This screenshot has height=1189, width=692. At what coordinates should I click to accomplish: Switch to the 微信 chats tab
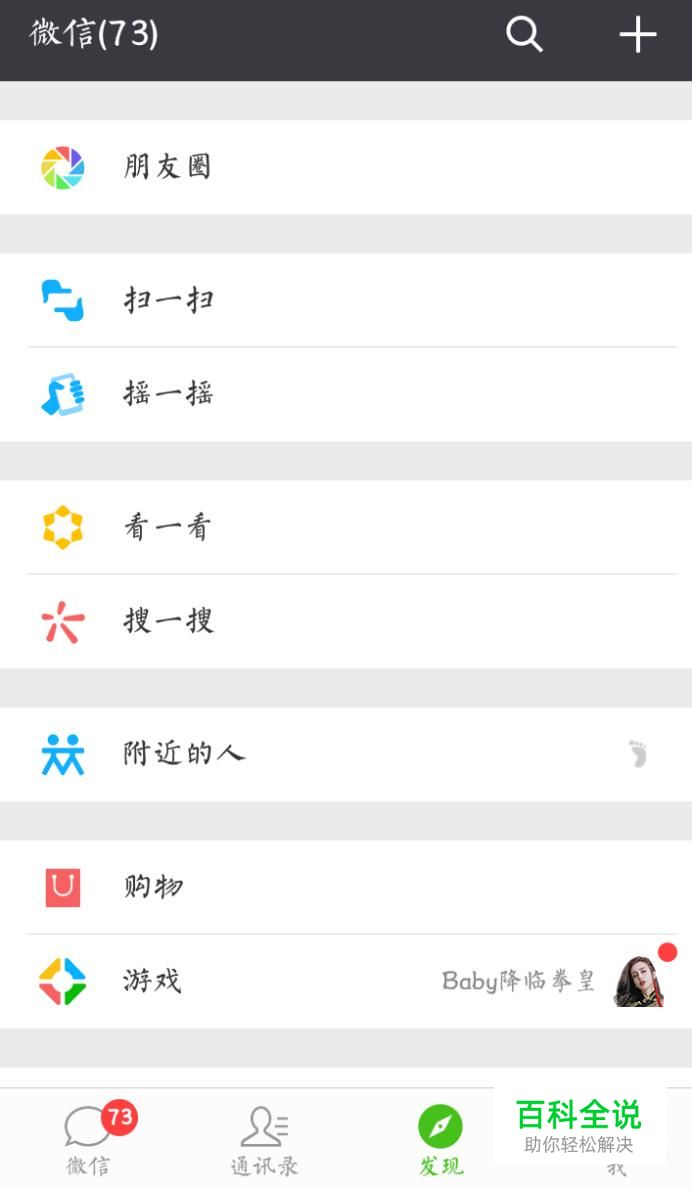(90, 1140)
